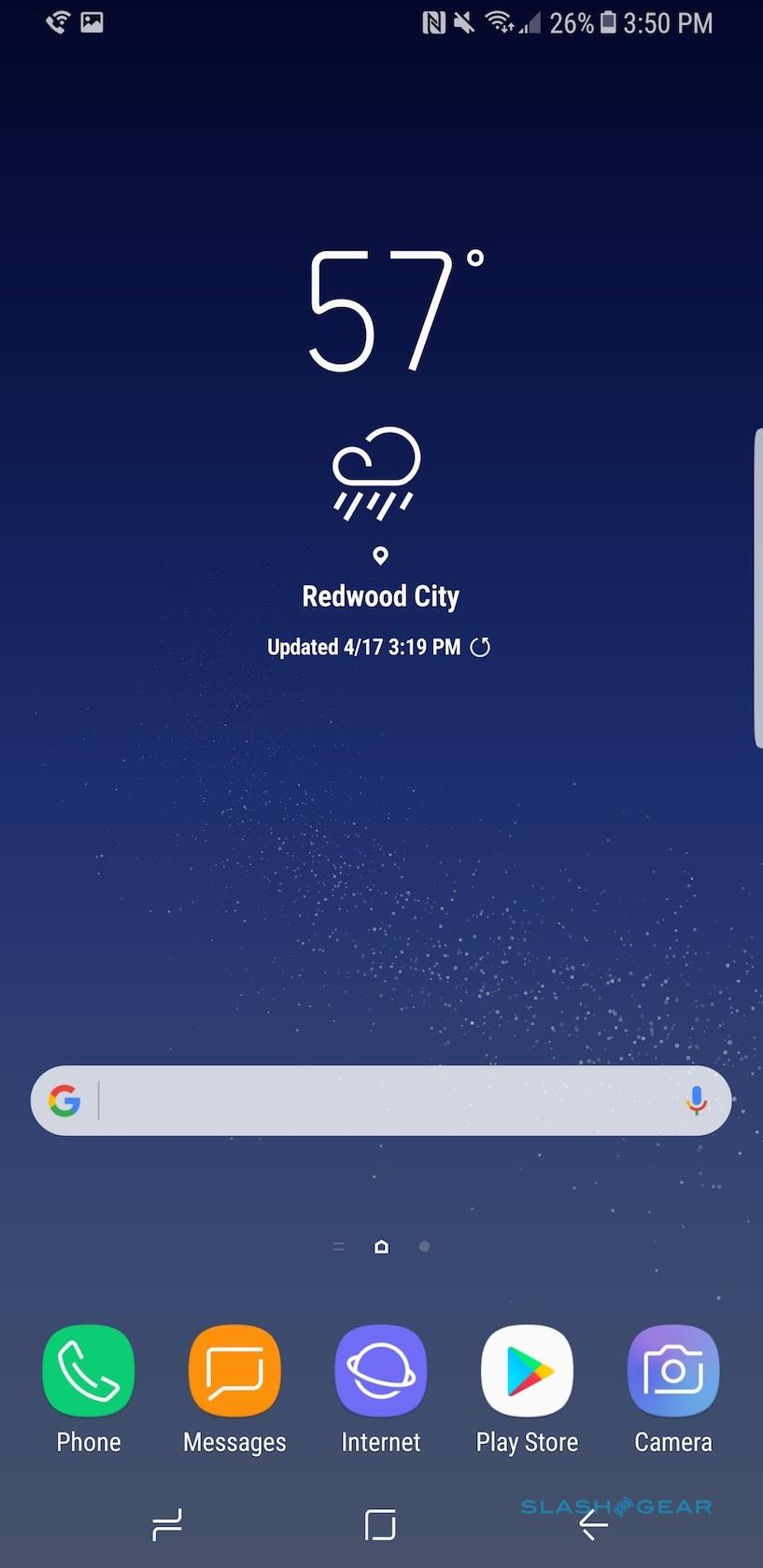Open the Samsung Internet browser

pyautogui.click(x=381, y=1370)
